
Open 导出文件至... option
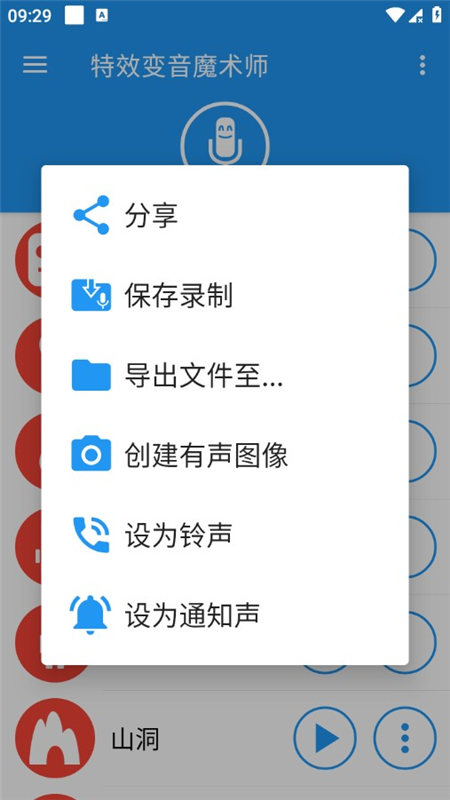point(224,375)
